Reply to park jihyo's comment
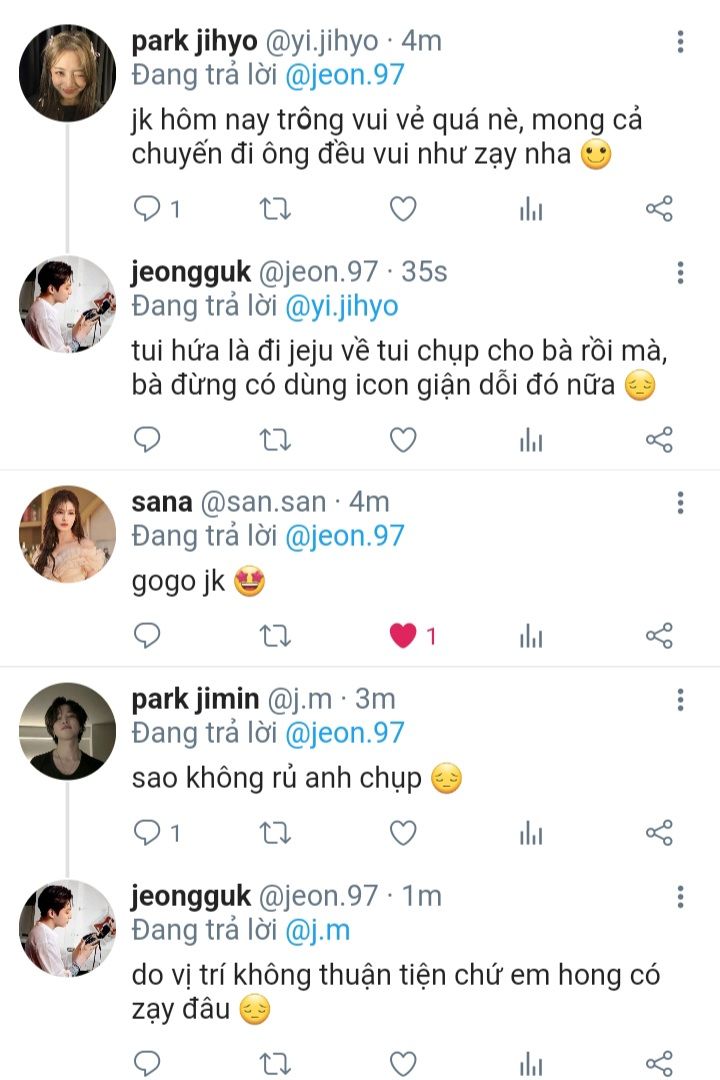Image resolution: width=720 pixels, height=1080 pixels. pyautogui.click(x=148, y=209)
